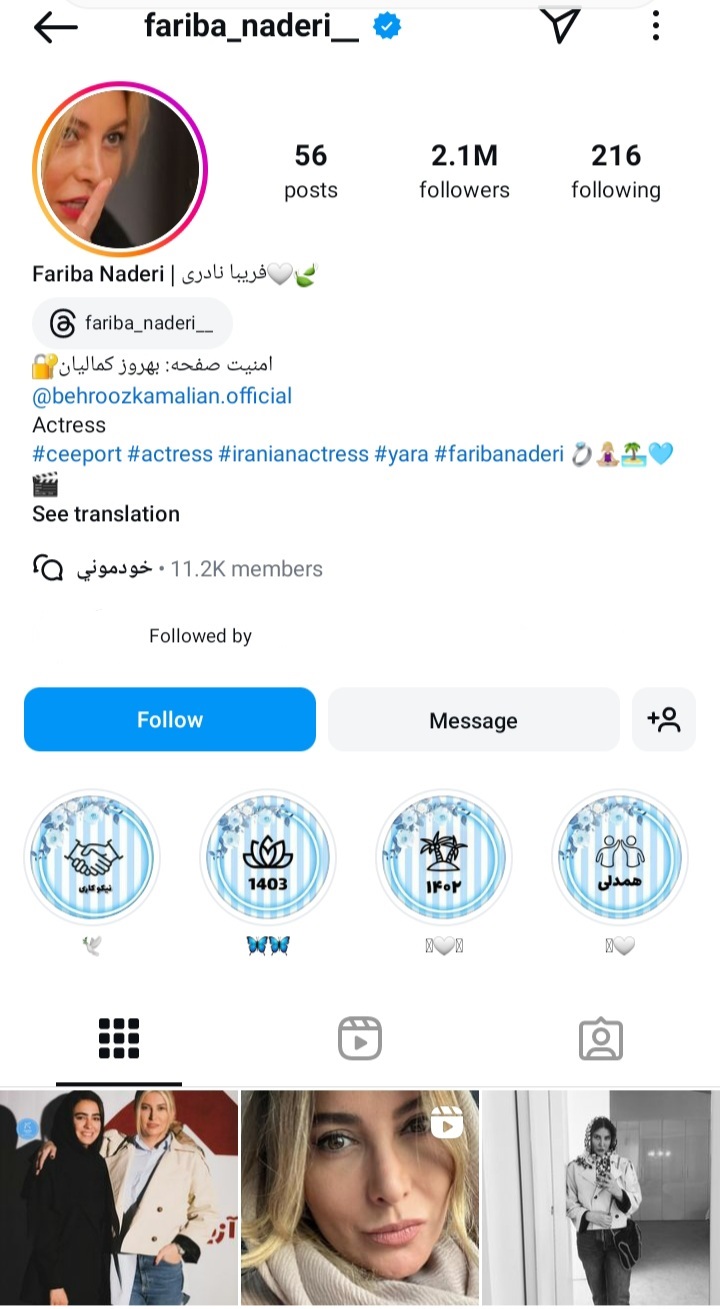Open the black-and-white mirror selfie post

600,1197
